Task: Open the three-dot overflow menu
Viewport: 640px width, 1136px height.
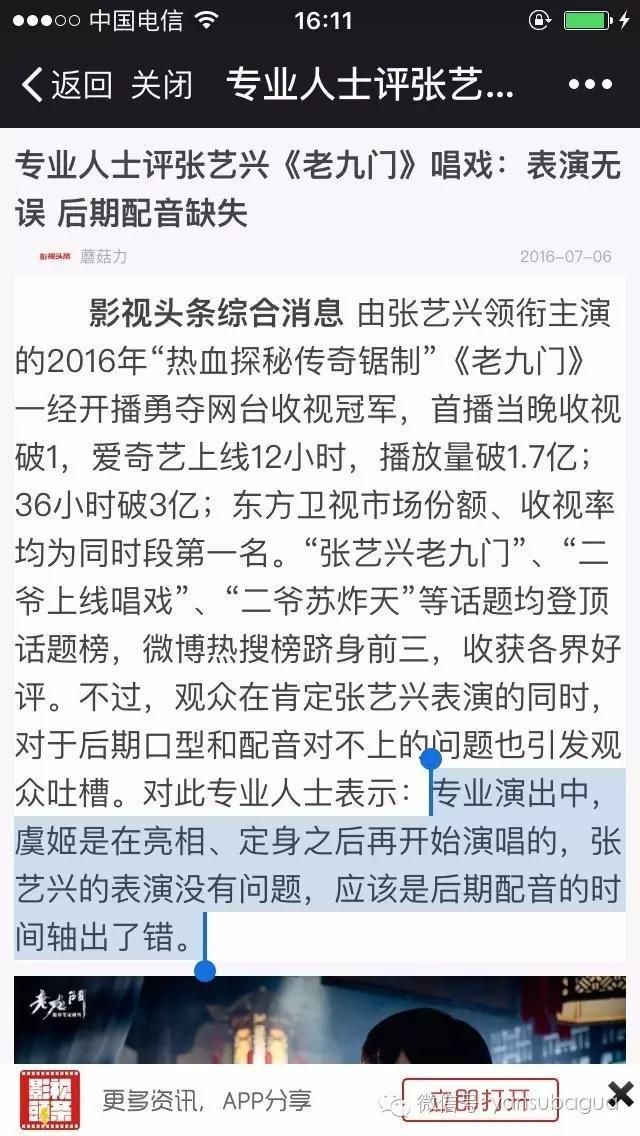Action: tap(591, 85)
